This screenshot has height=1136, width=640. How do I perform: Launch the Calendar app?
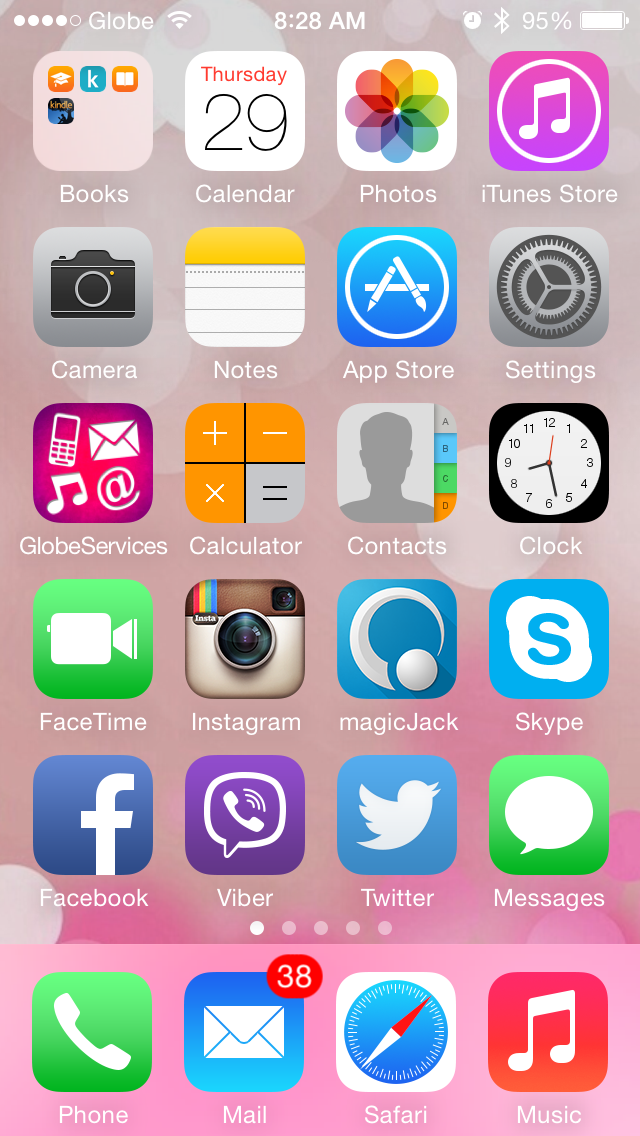[245, 111]
